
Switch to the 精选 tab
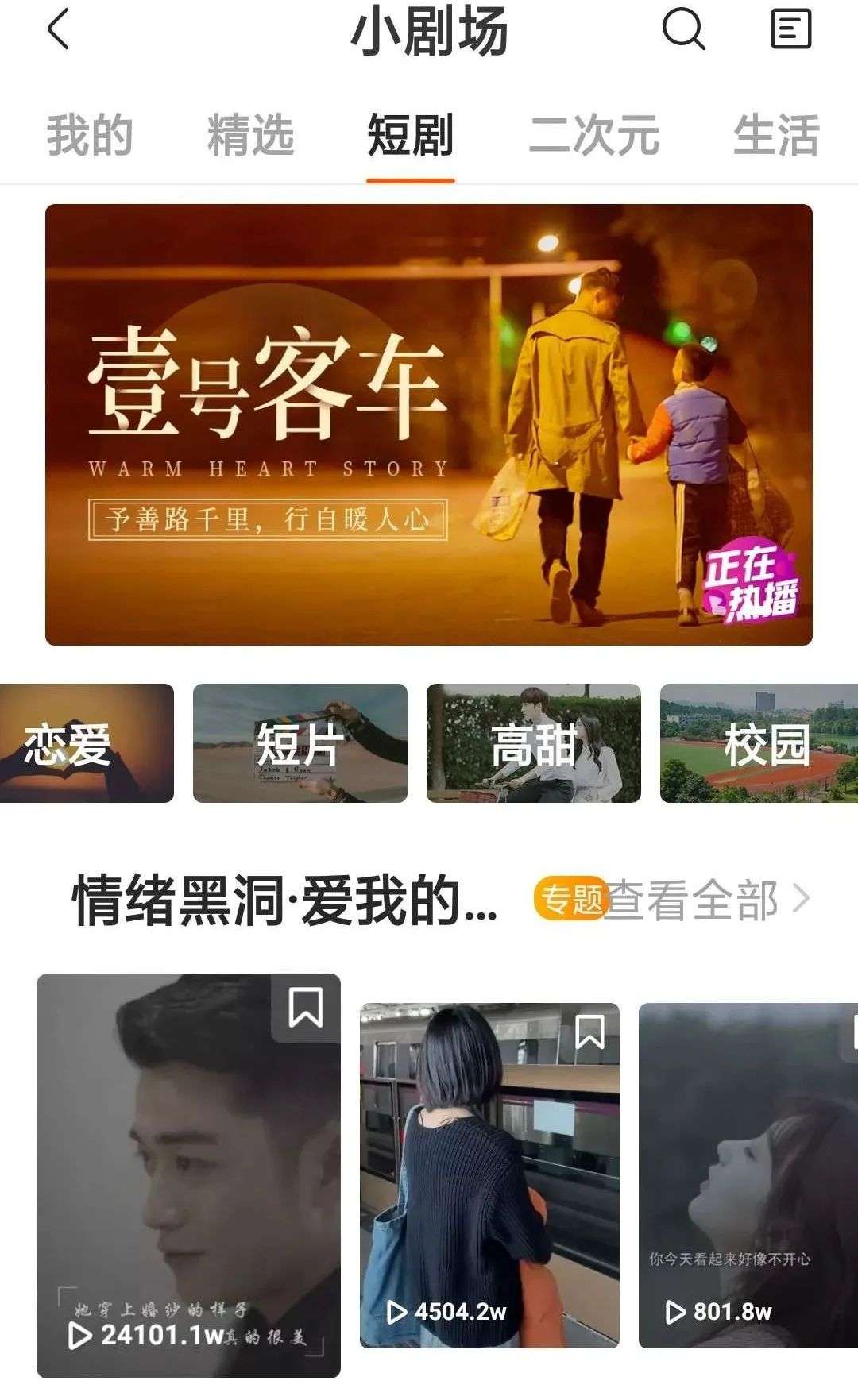point(250,135)
